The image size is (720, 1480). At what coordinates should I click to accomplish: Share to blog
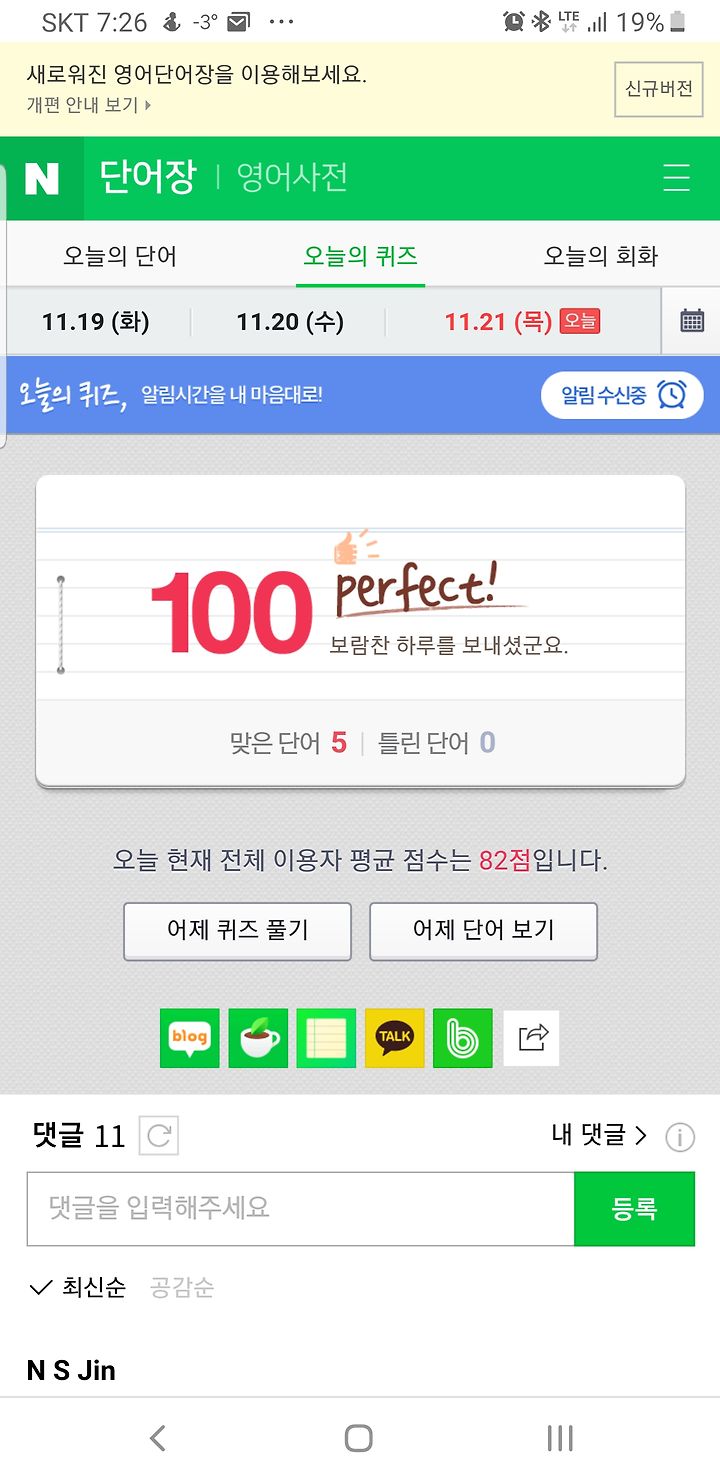[x=190, y=1038]
